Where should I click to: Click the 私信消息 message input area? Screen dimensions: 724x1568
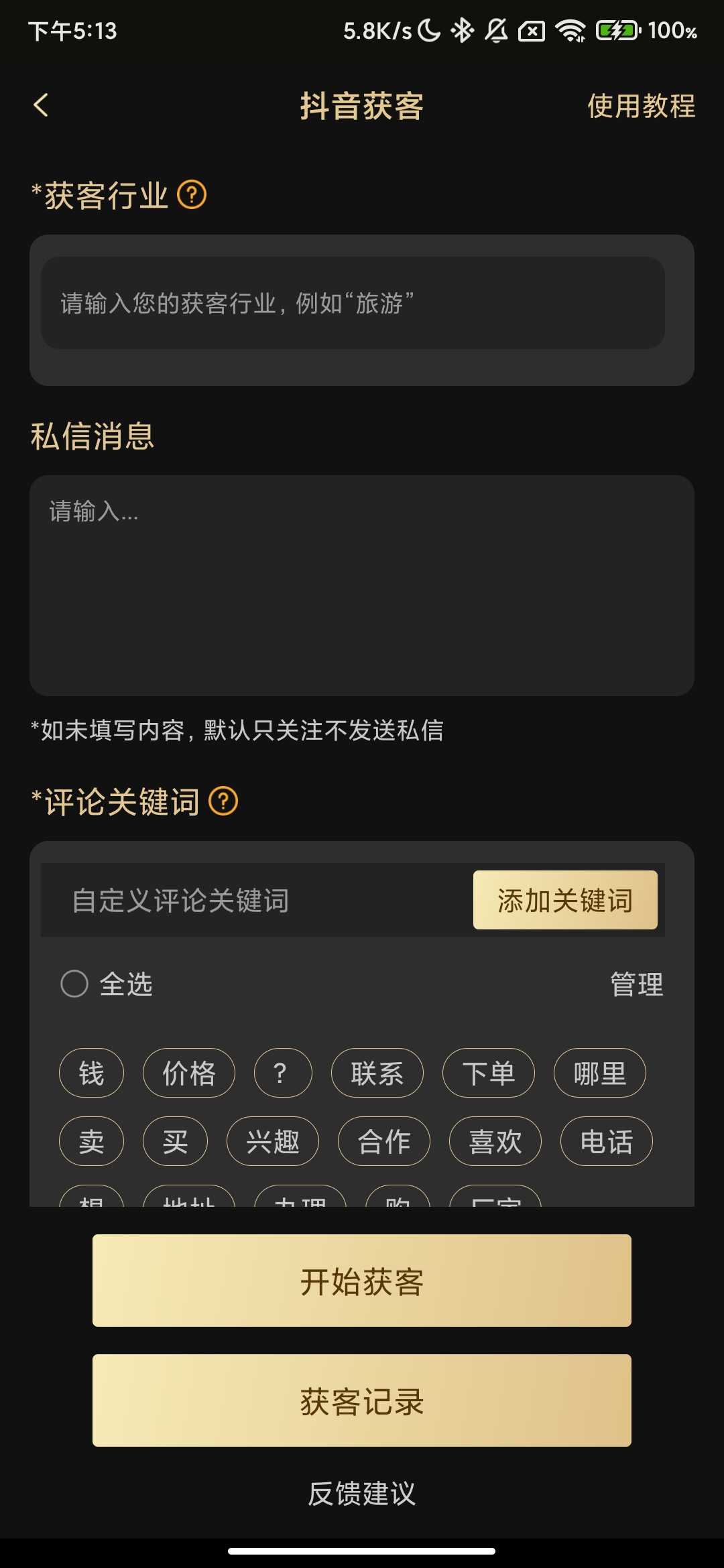362,583
